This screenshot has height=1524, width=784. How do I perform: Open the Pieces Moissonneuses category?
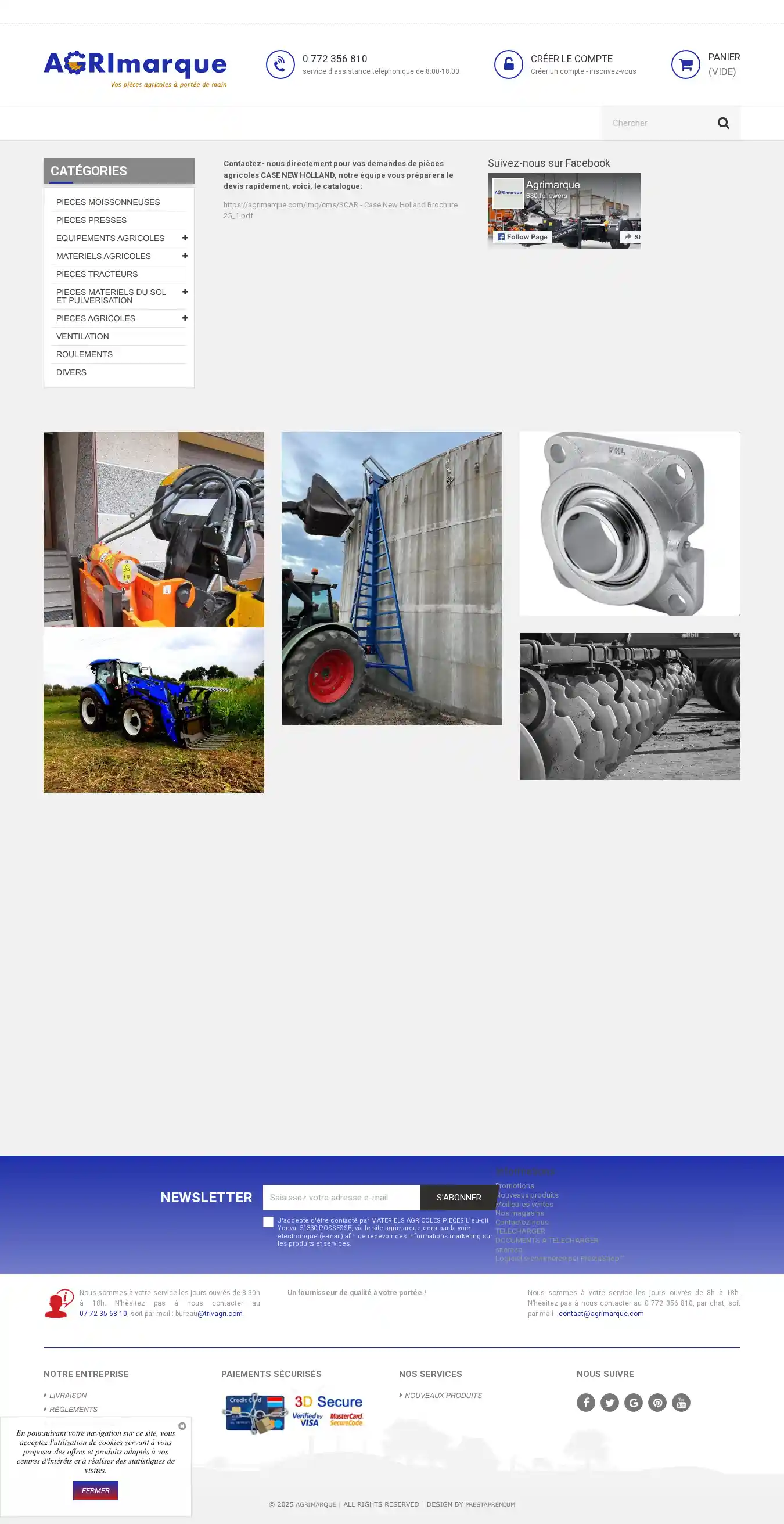107,202
